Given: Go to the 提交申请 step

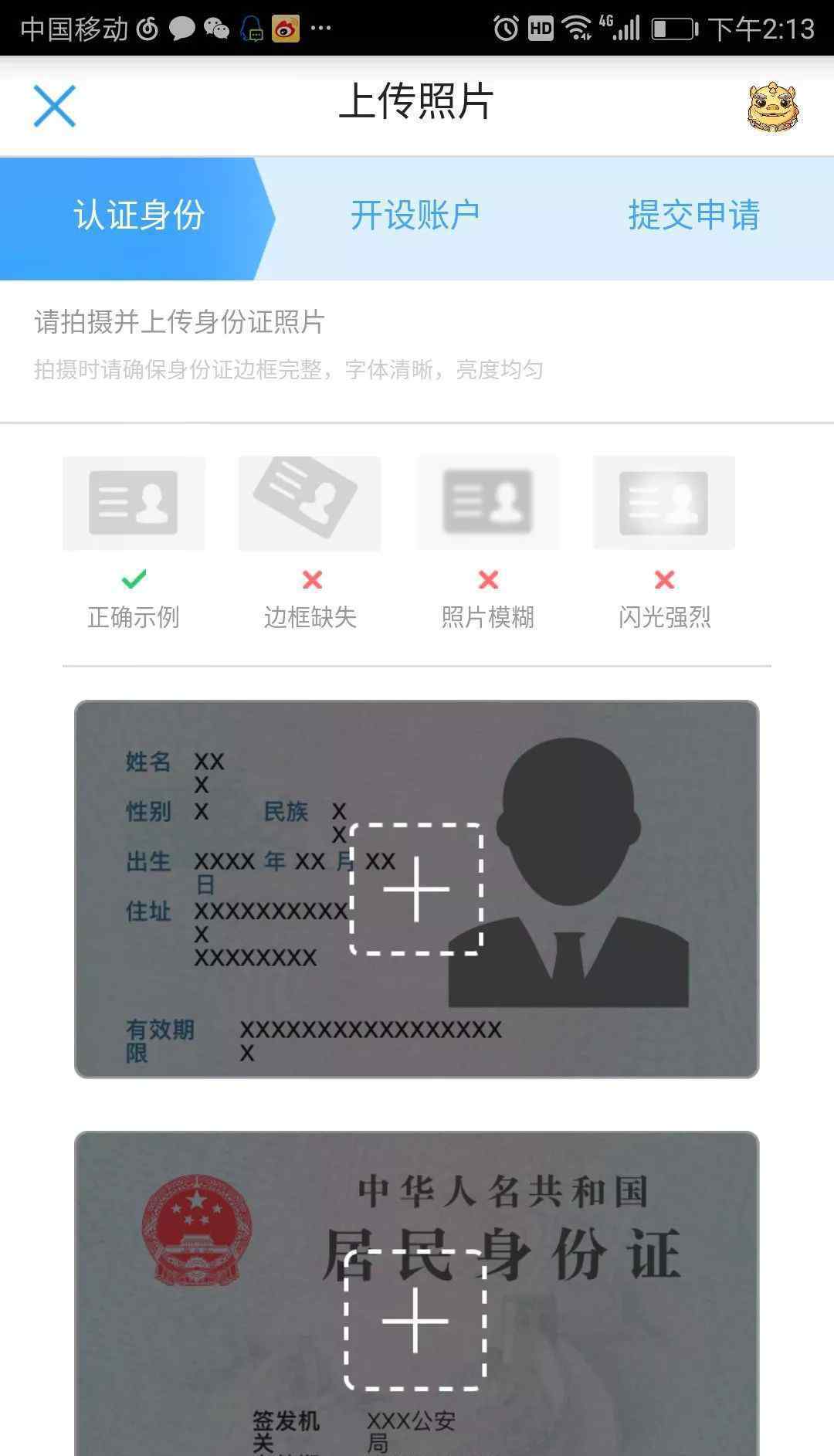Looking at the screenshot, I should pos(693,215).
